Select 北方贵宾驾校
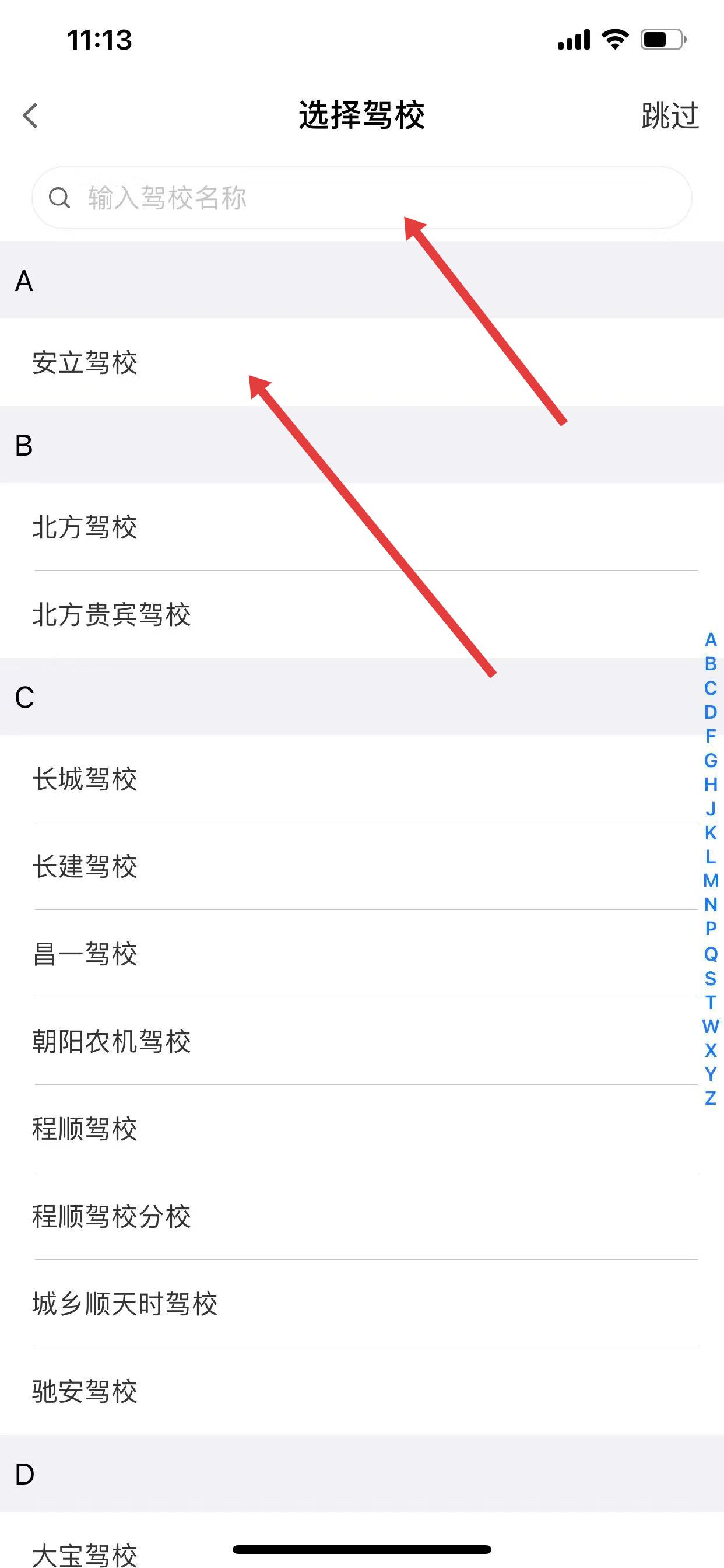724x1568 pixels. point(111,615)
